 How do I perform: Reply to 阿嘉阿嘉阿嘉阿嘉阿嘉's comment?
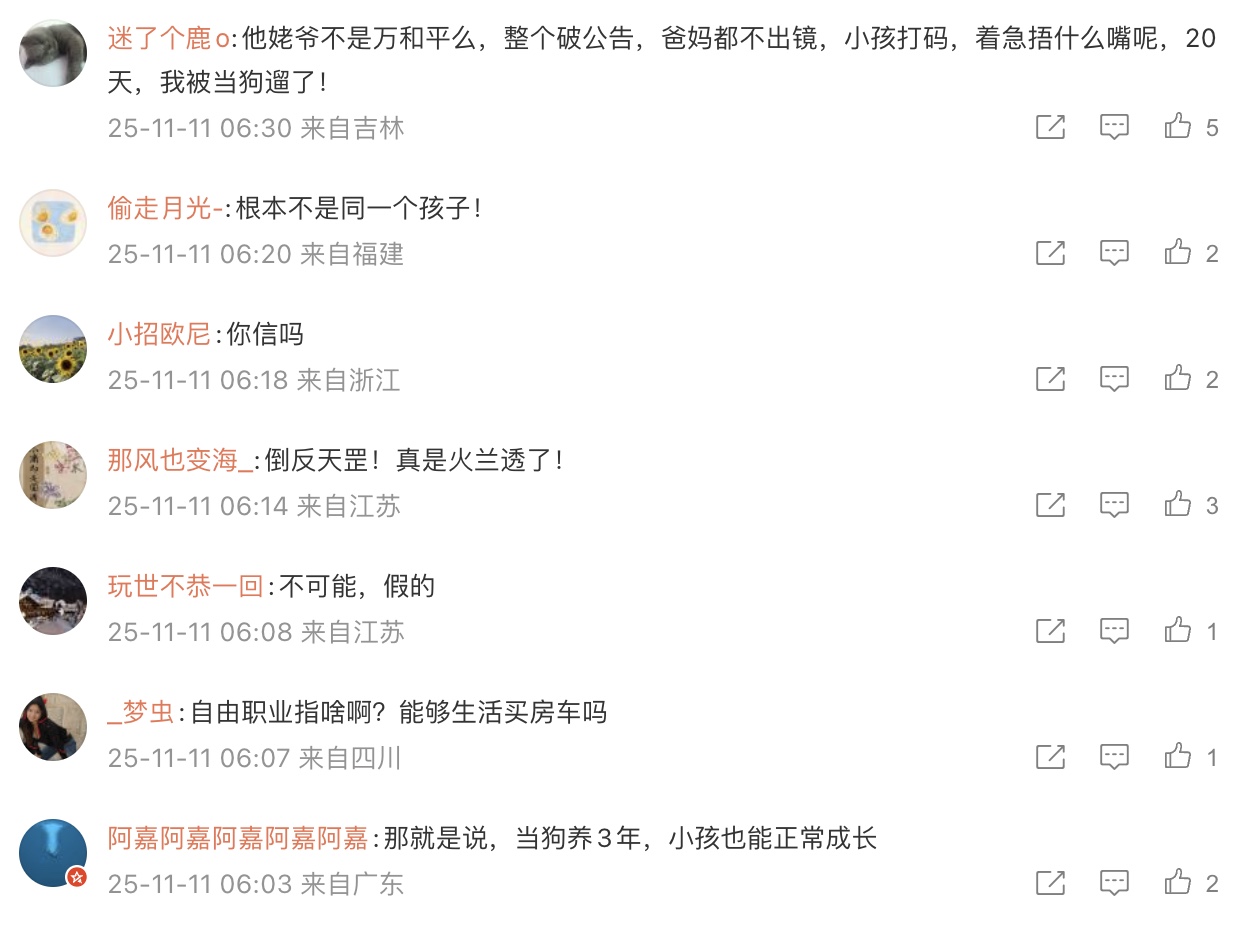1114,883
